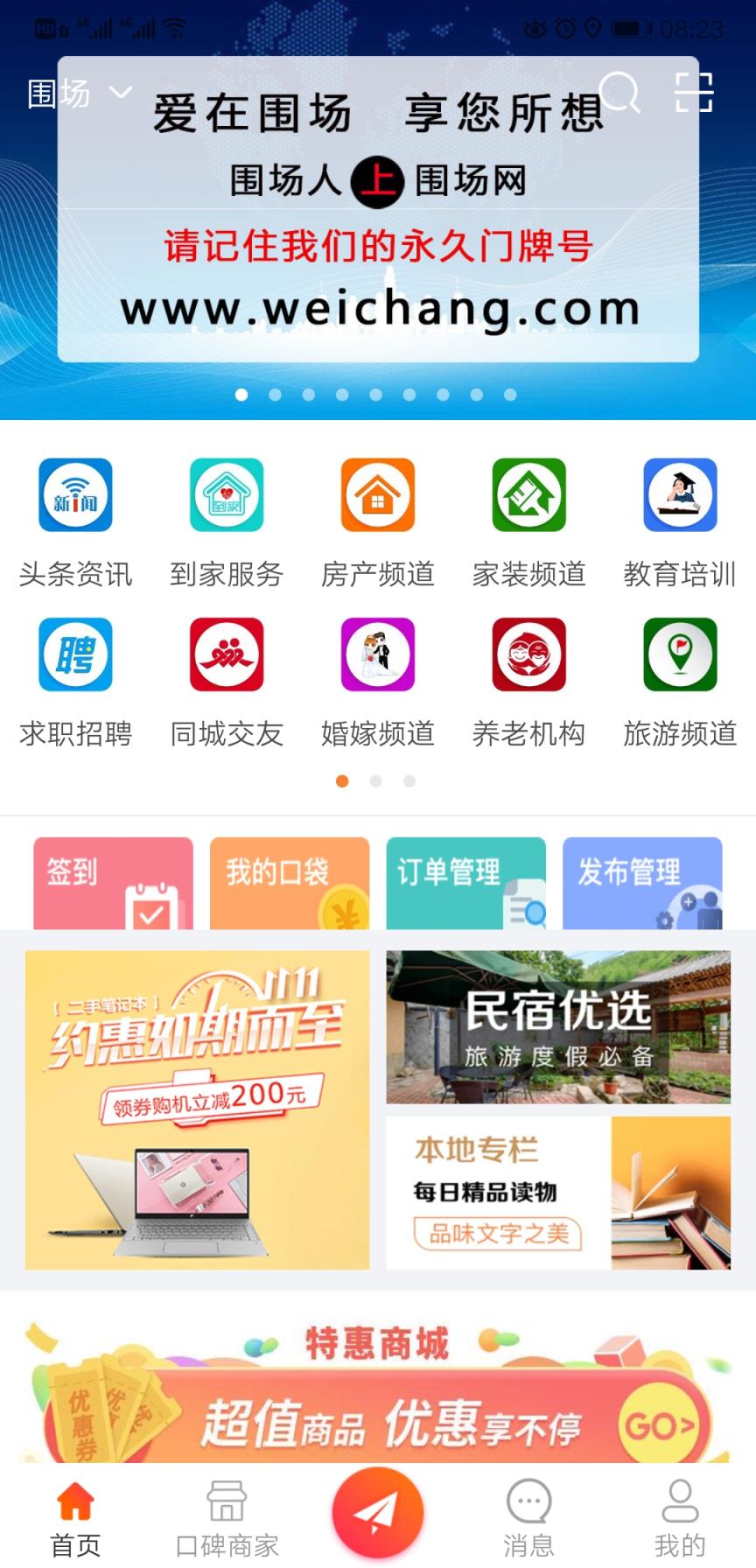This screenshot has width=756, height=1568.
Task: Open the 房产频道 real estate icon
Action: [377, 495]
